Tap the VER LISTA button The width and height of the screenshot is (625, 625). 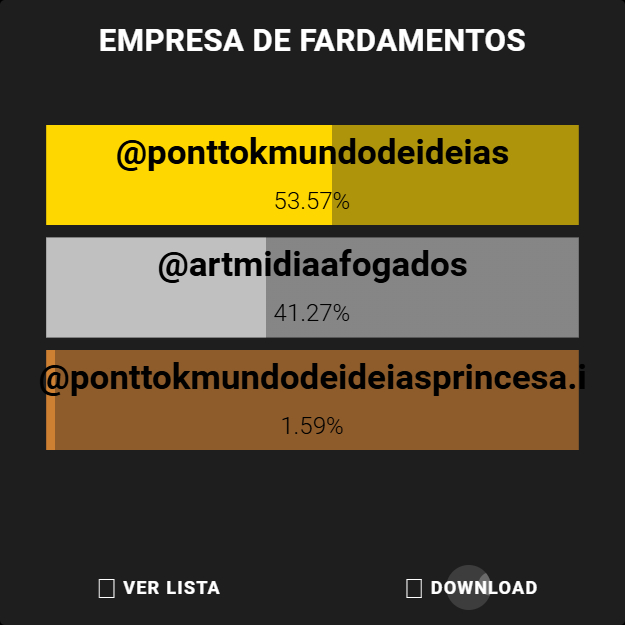pyautogui.click(x=160, y=588)
